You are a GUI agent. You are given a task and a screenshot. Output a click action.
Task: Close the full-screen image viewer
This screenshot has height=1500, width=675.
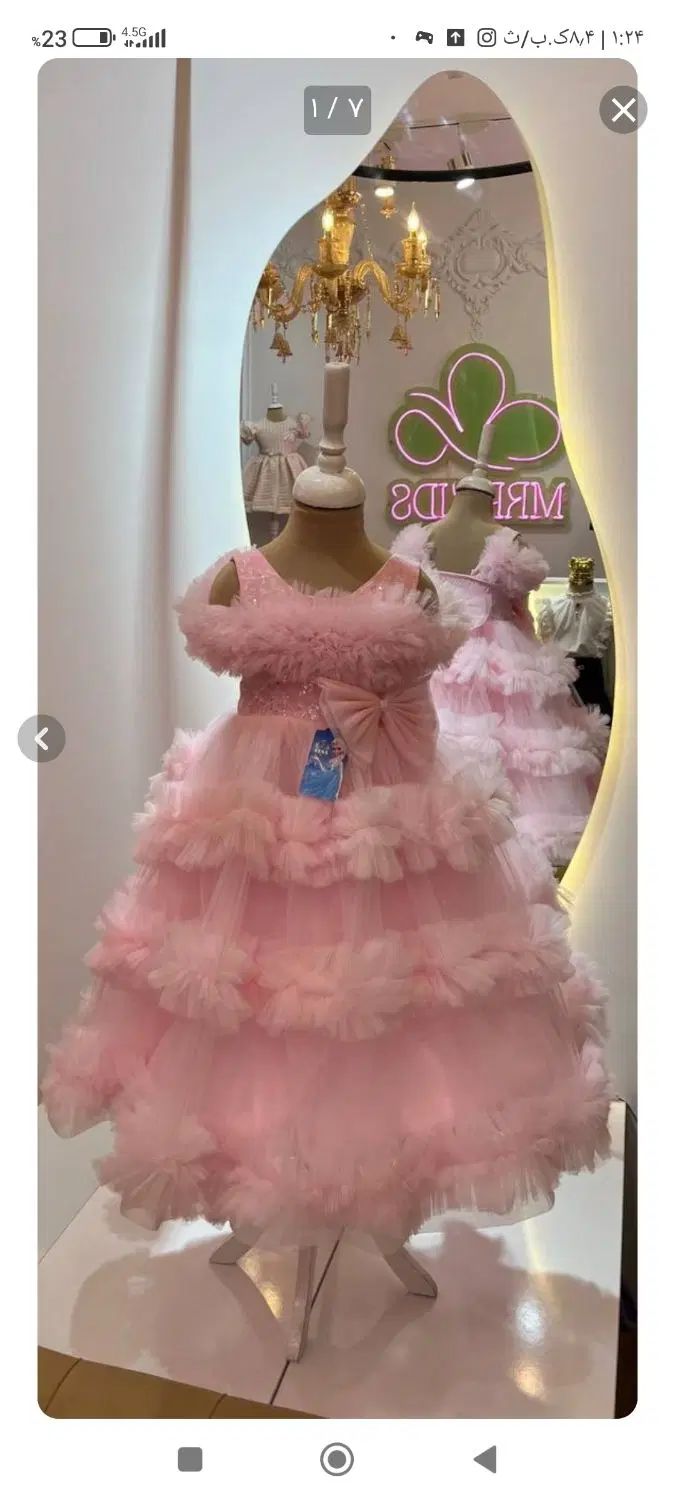623,110
